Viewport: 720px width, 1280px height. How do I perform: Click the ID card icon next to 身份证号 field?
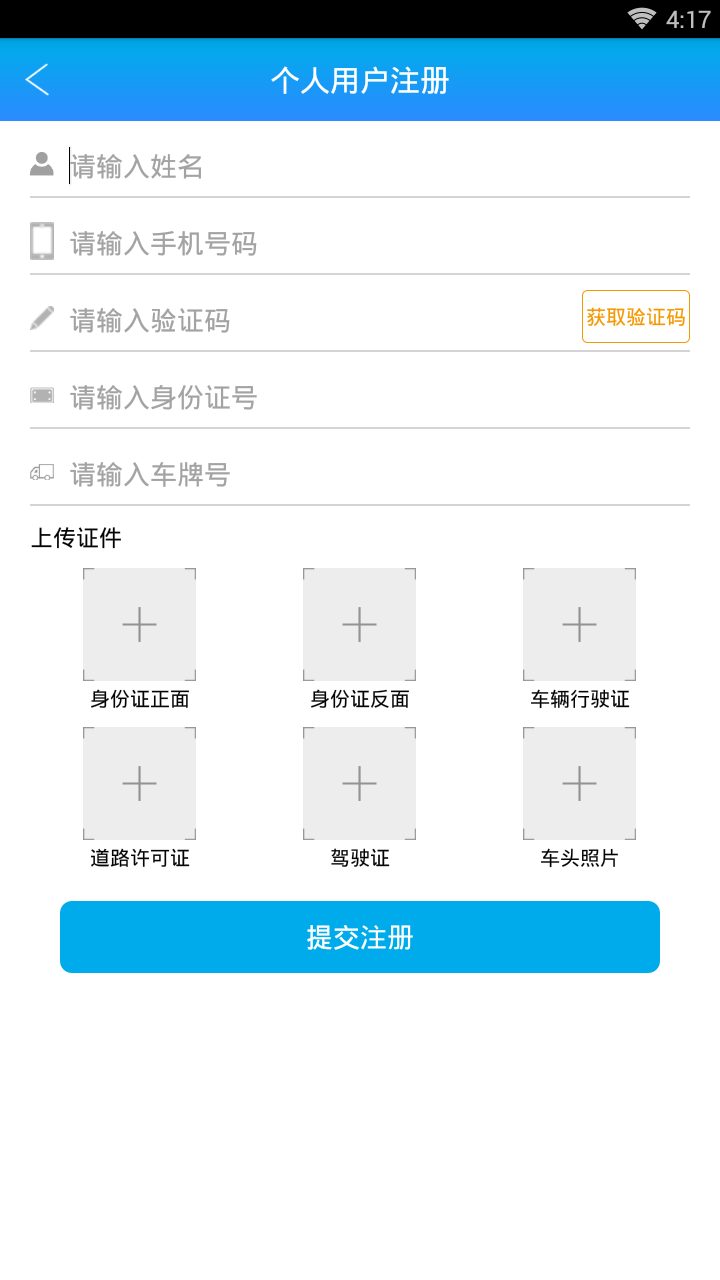pos(41,395)
